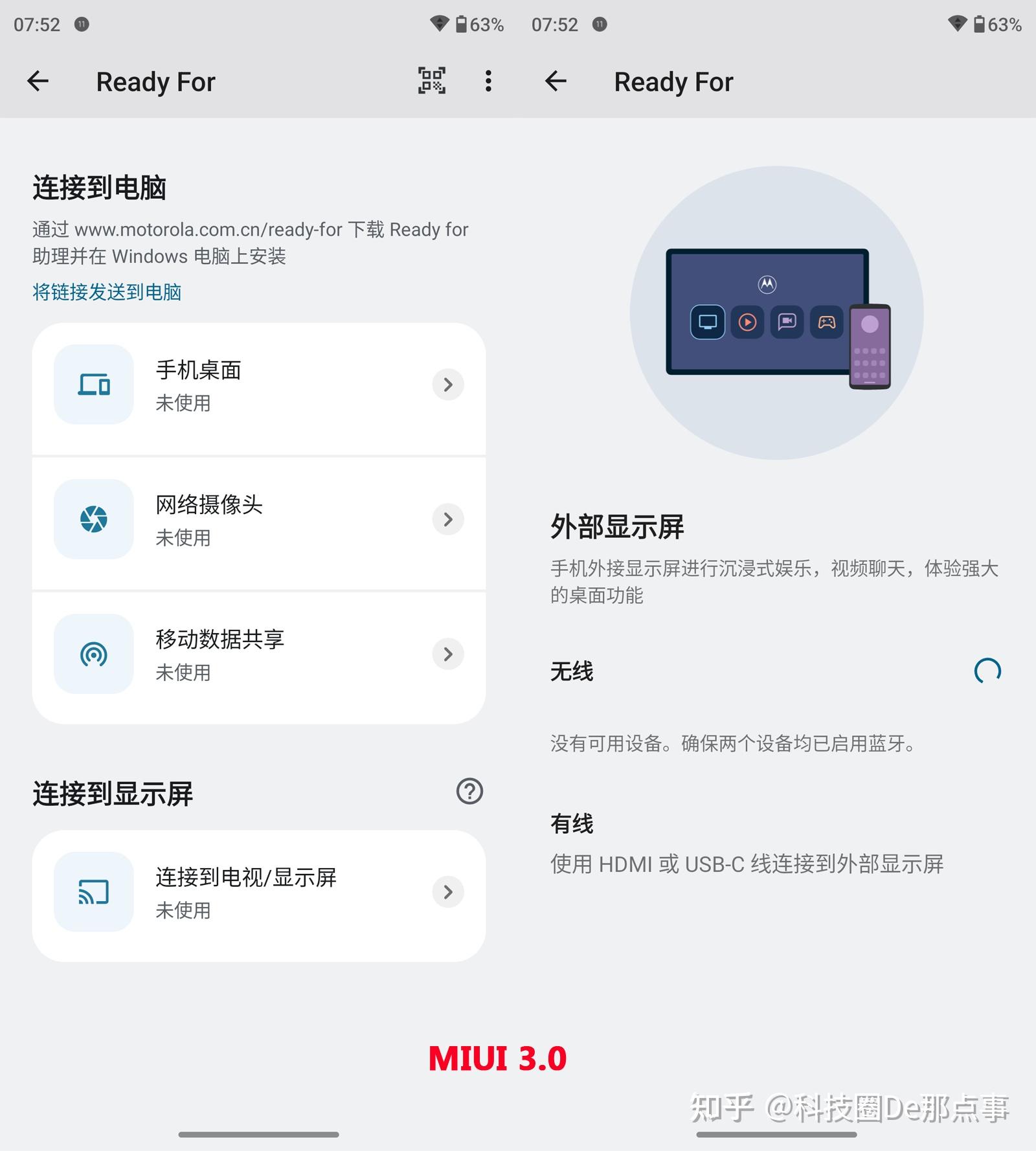1036x1151 pixels.
Task: Click the cast icon on 连接到电视/显示屏 row
Action: 93,892
